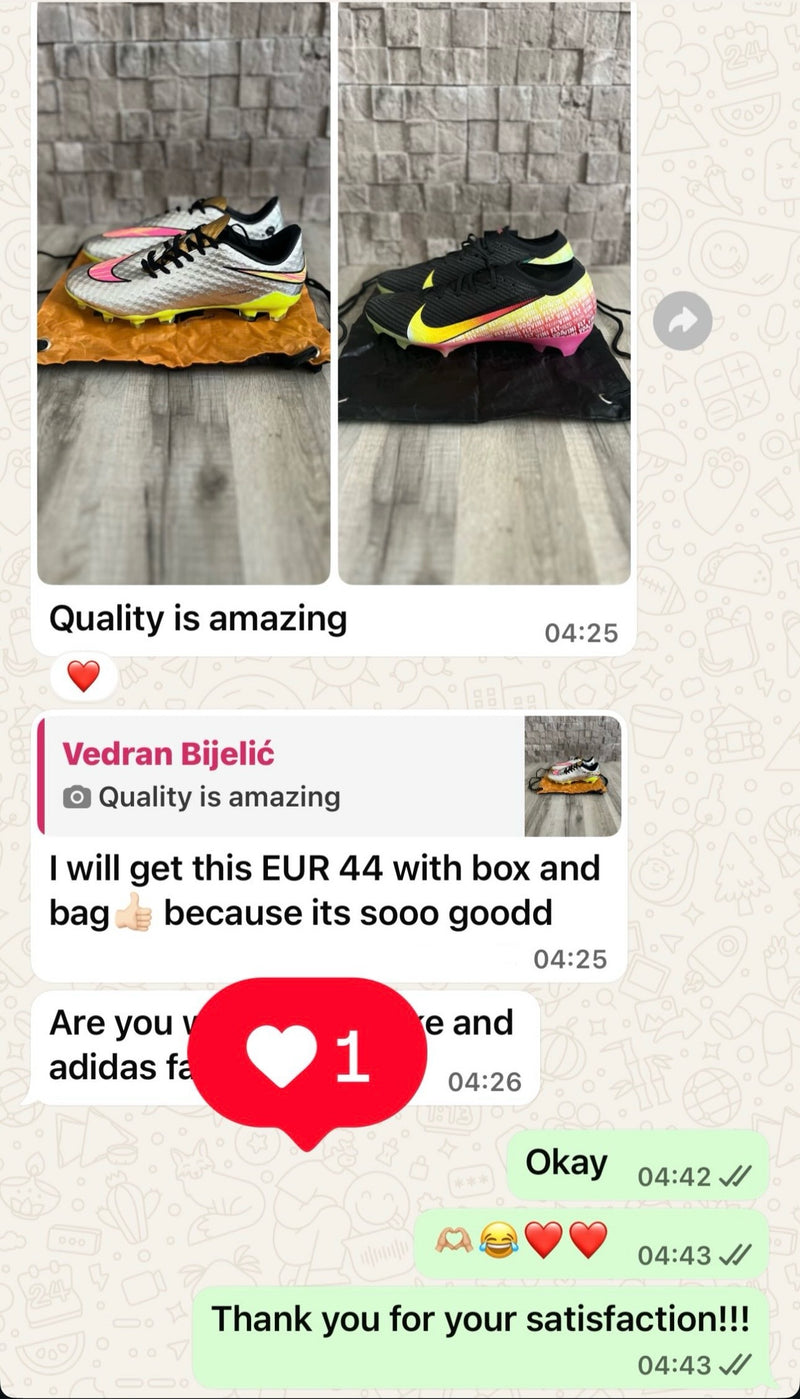Jump to quoted Vedran Bijelić message

click(x=330, y=776)
